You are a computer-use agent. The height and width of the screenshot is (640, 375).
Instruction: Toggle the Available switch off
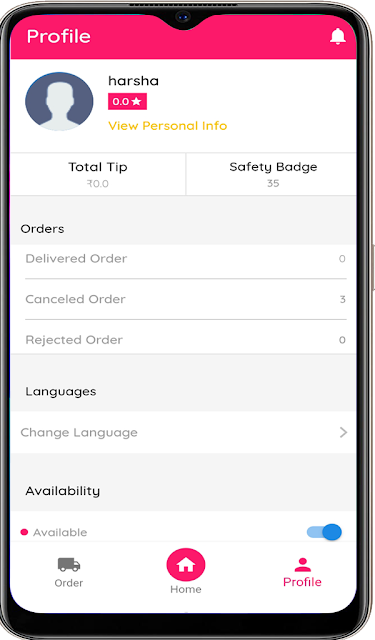(324, 532)
